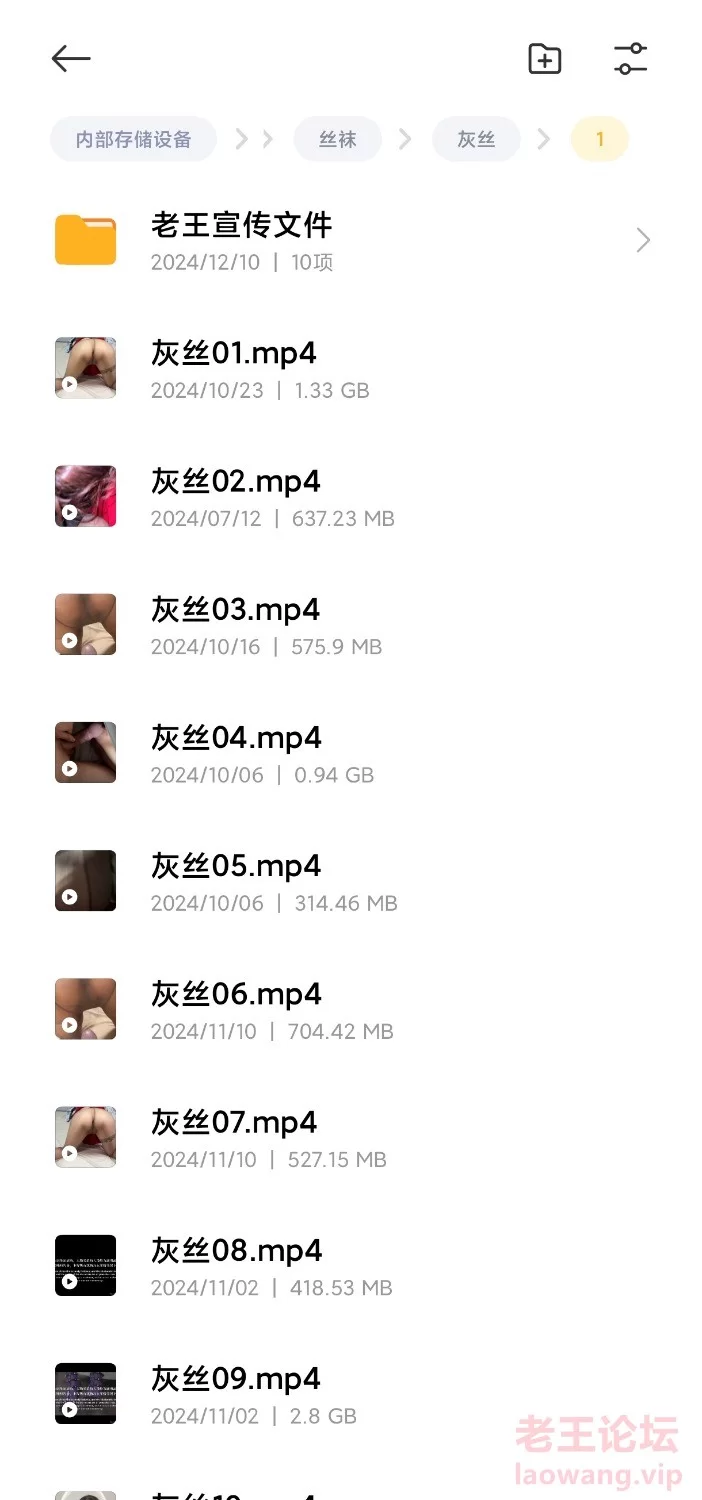Go to the 丝袜 breadcrumb folder
The image size is (702, 1500).
[x=337, y=139]
